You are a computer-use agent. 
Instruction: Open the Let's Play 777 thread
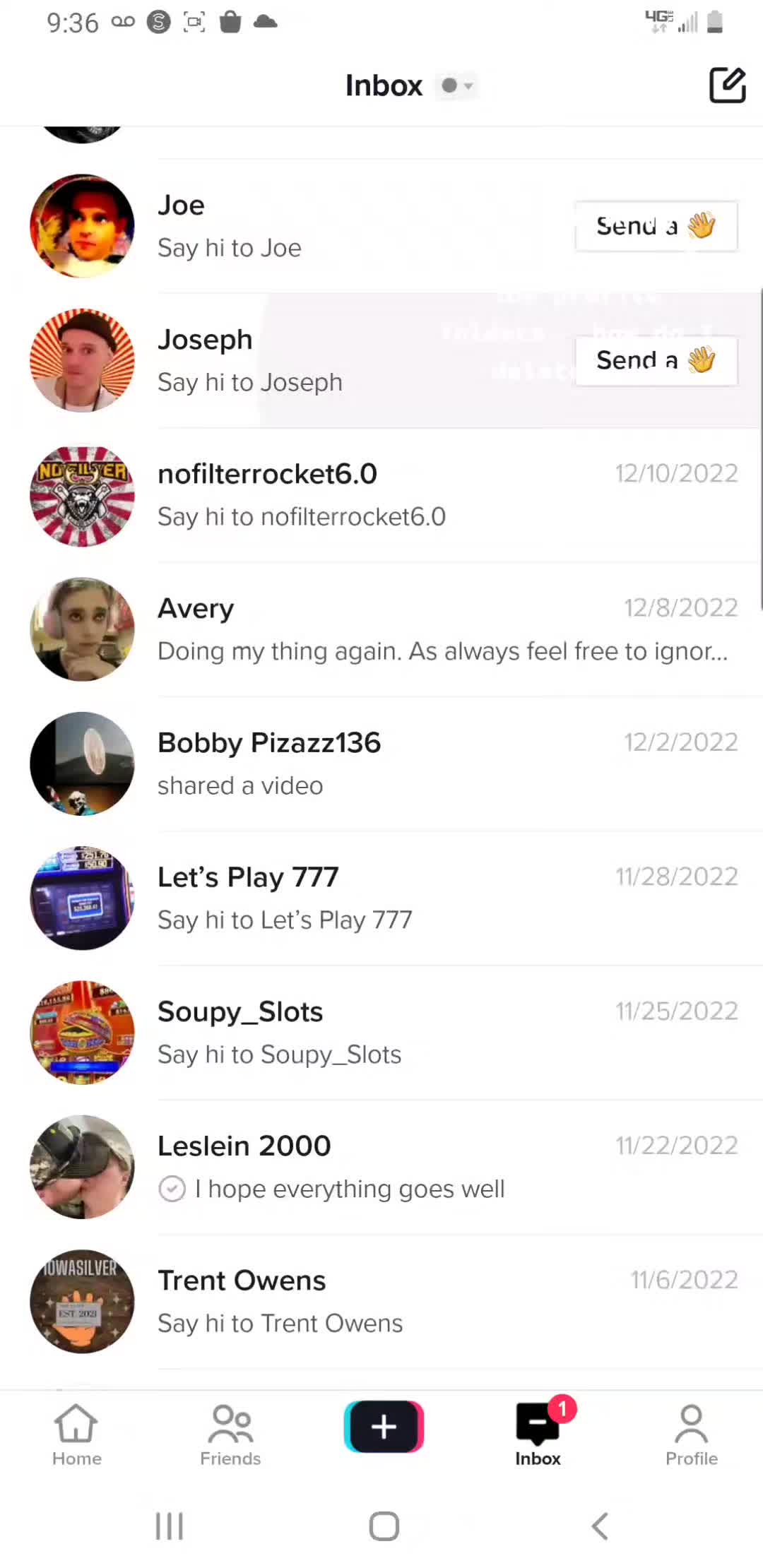coord(381,898)
